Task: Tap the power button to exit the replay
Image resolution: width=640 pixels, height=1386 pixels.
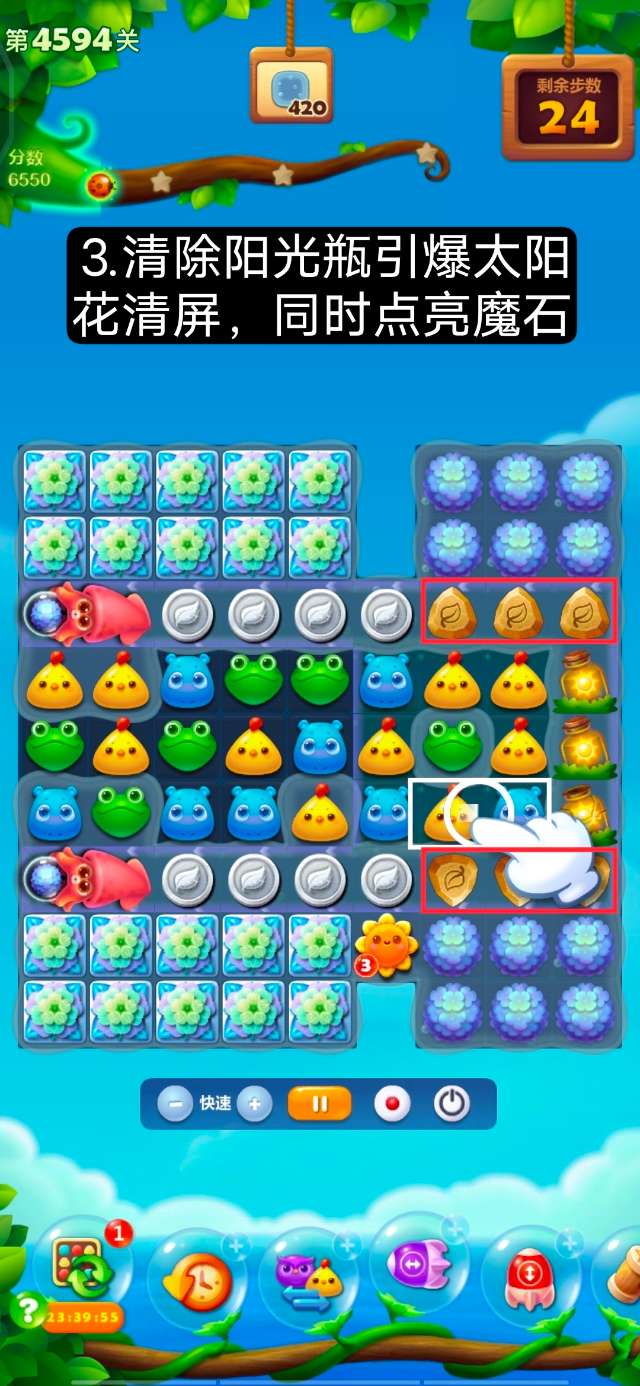Action: tap(452, 1104)
